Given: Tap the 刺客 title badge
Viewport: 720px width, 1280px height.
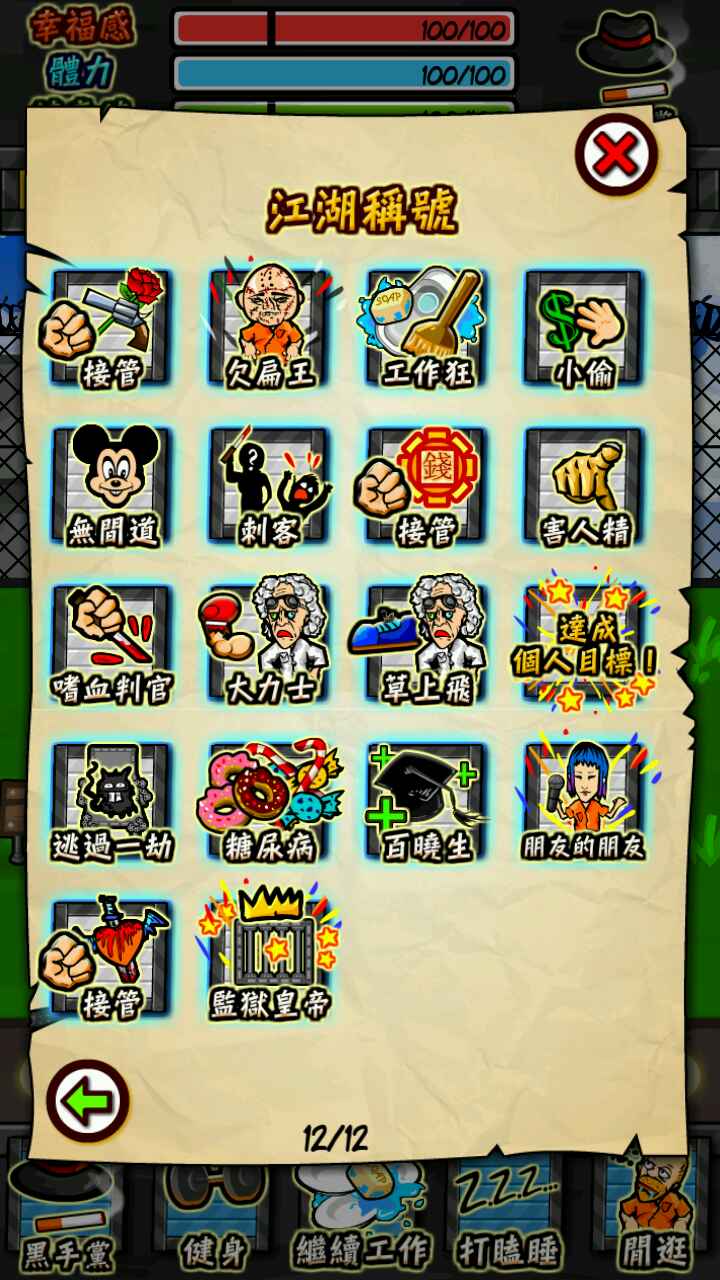Looking at the screenshot, I should tap(270, 485).
